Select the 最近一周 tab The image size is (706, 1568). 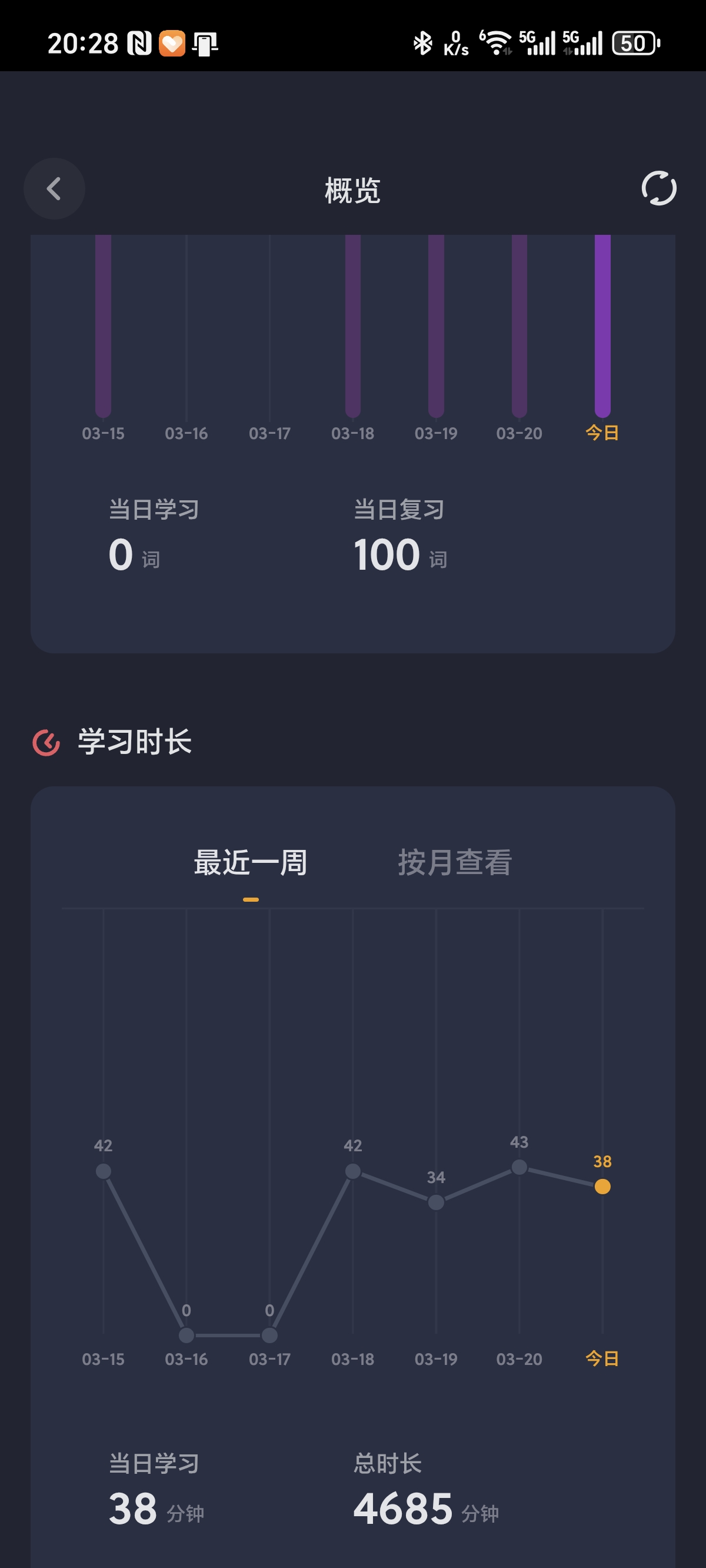250,862
